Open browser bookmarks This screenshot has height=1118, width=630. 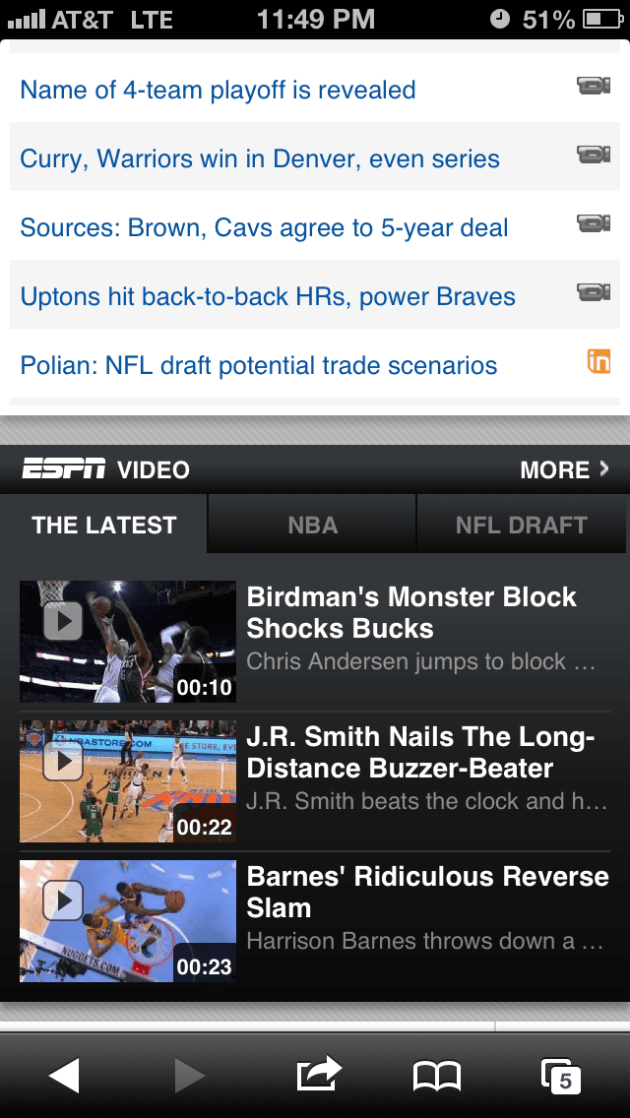click(x=437, y=1076)
